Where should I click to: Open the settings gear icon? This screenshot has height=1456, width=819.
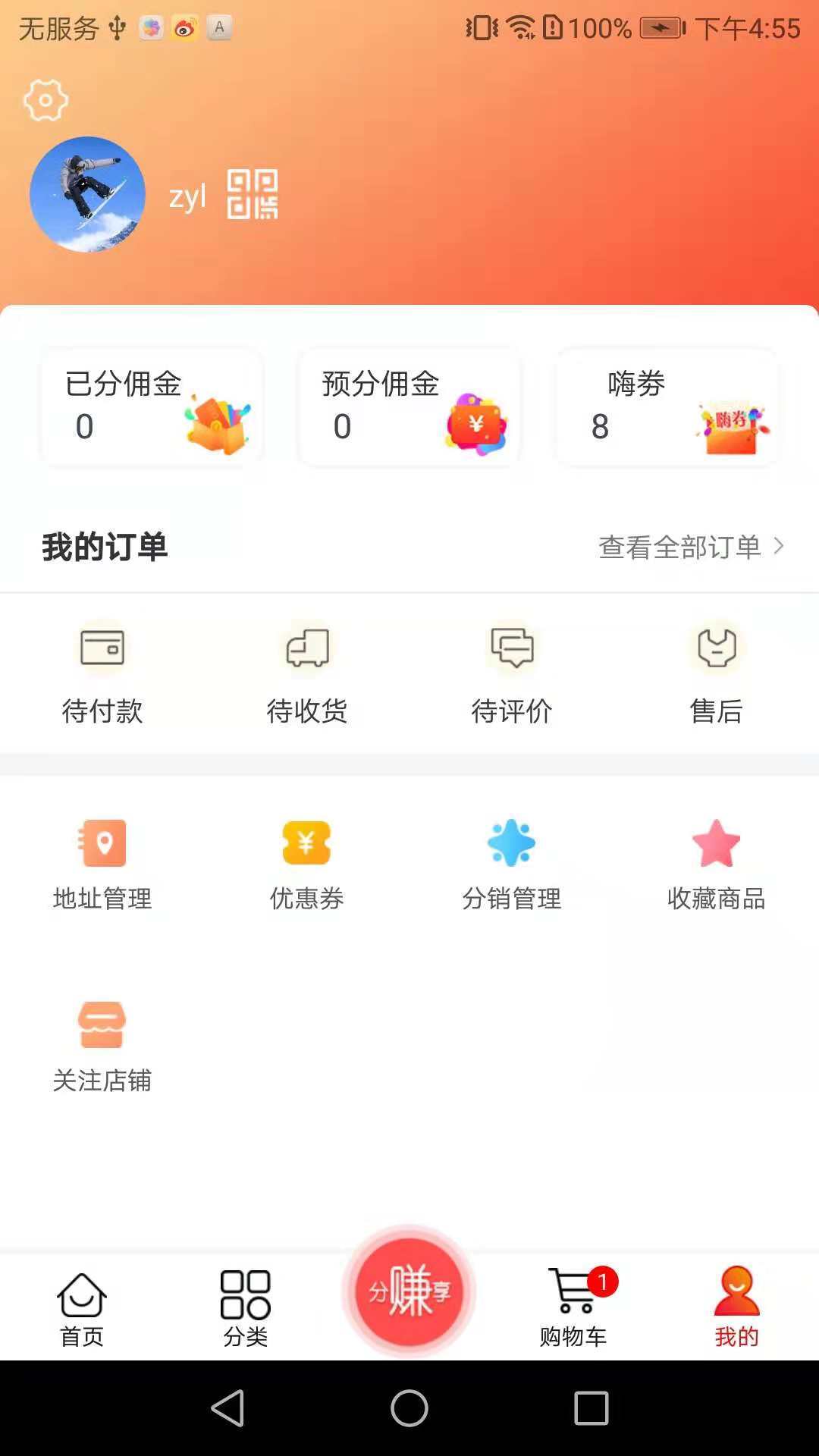tap(46, 100)
